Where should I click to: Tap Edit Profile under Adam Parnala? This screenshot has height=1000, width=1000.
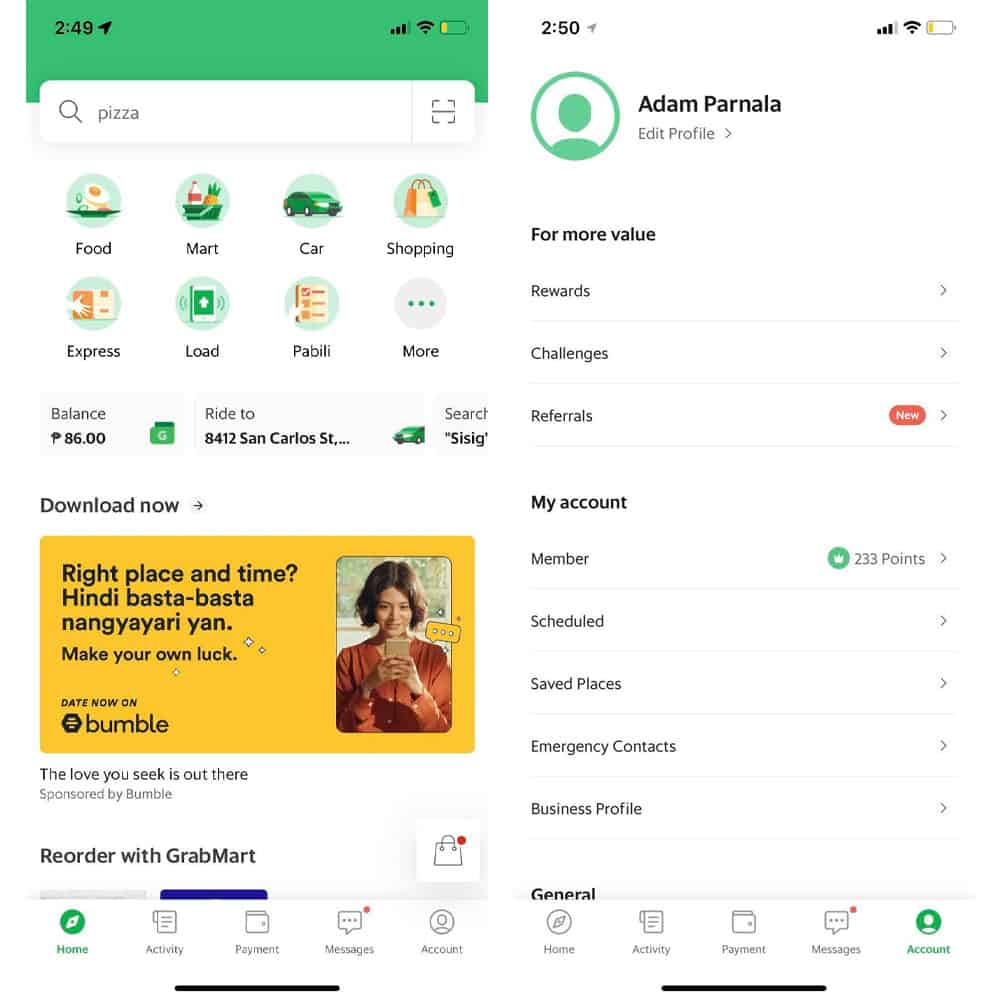pyautogui.click(x=685, y=133)
